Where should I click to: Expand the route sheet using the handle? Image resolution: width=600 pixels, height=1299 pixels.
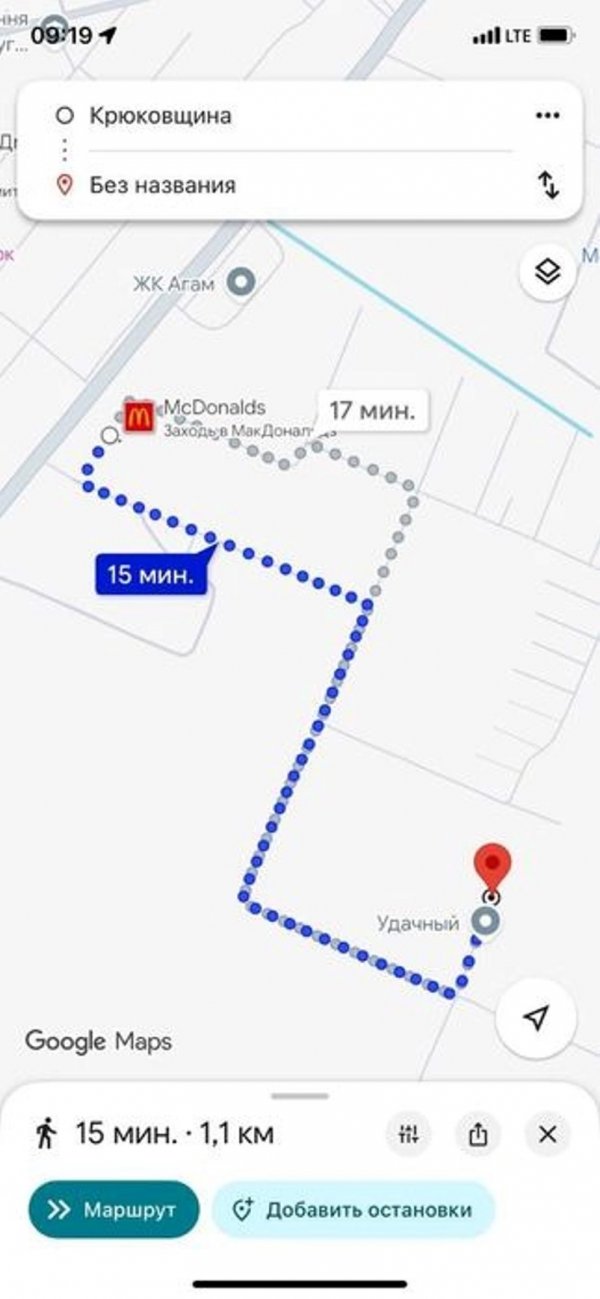click(x=300, y=1096)
